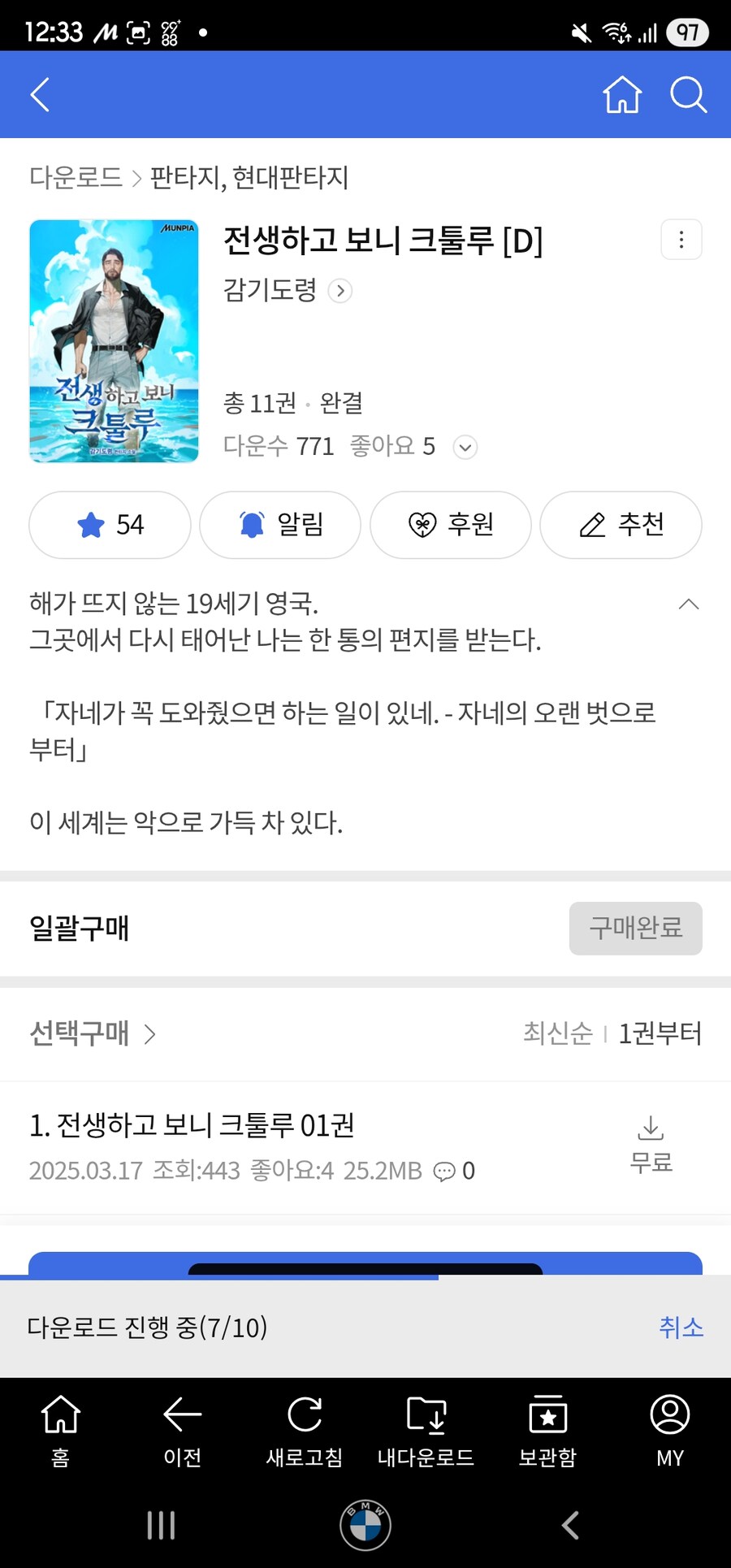Cancel the download with 취소

click(x=681, y=1328)
